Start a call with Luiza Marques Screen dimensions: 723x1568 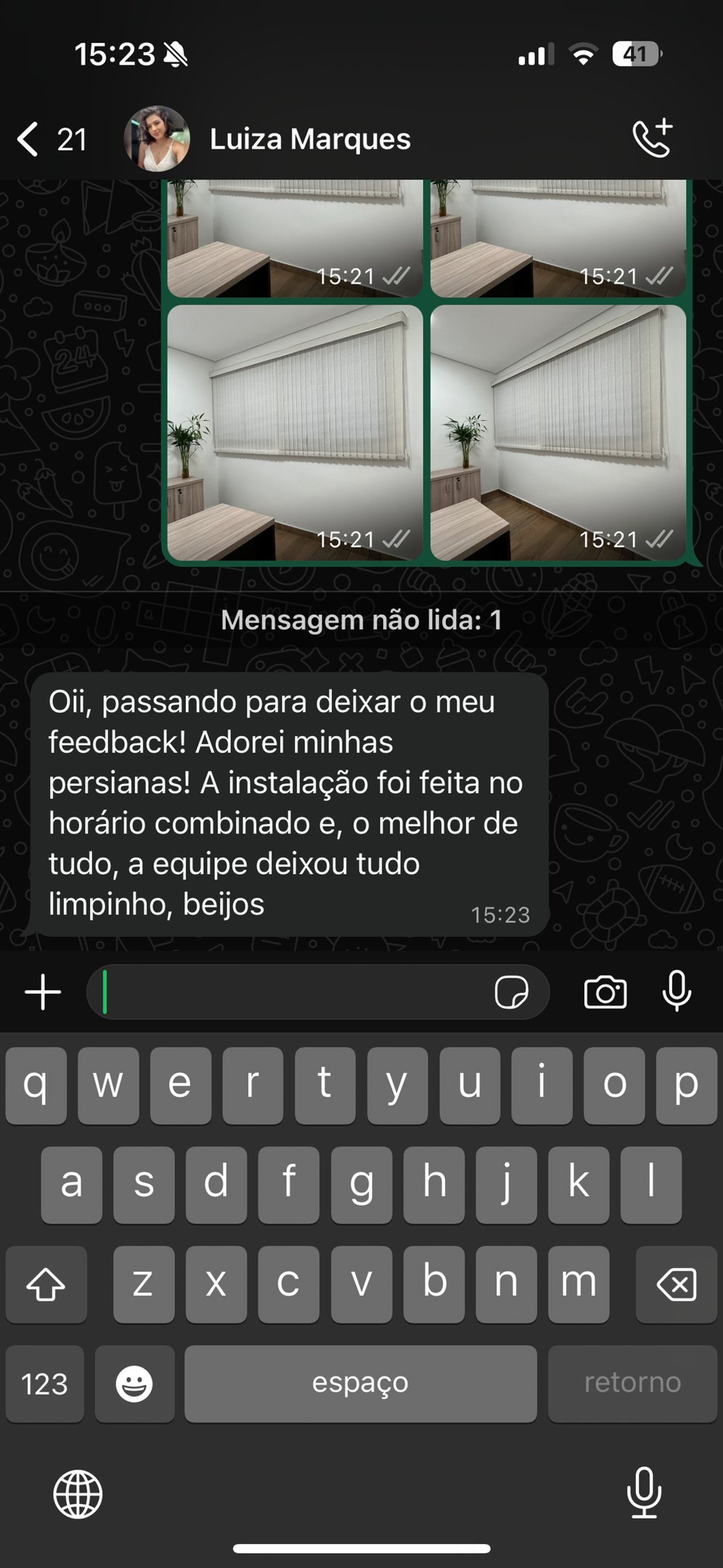(x=653, y=138)
